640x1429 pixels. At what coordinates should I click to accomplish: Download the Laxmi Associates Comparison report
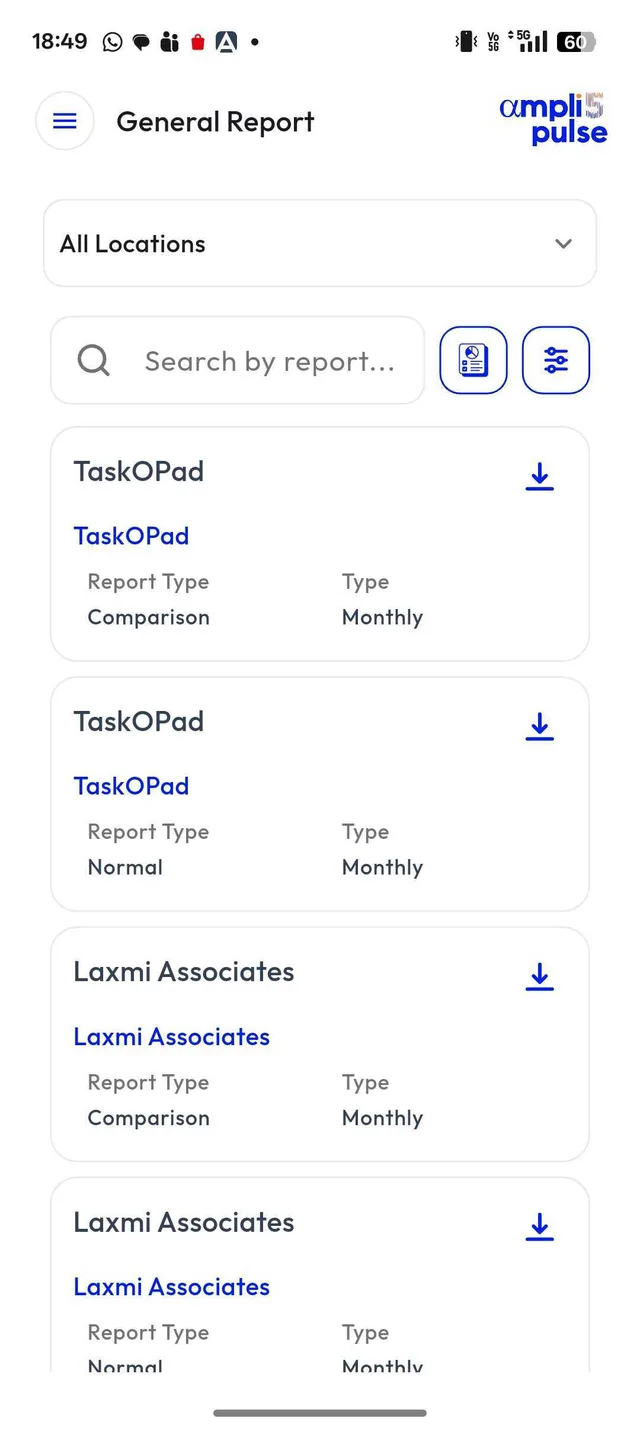[540, 976]
